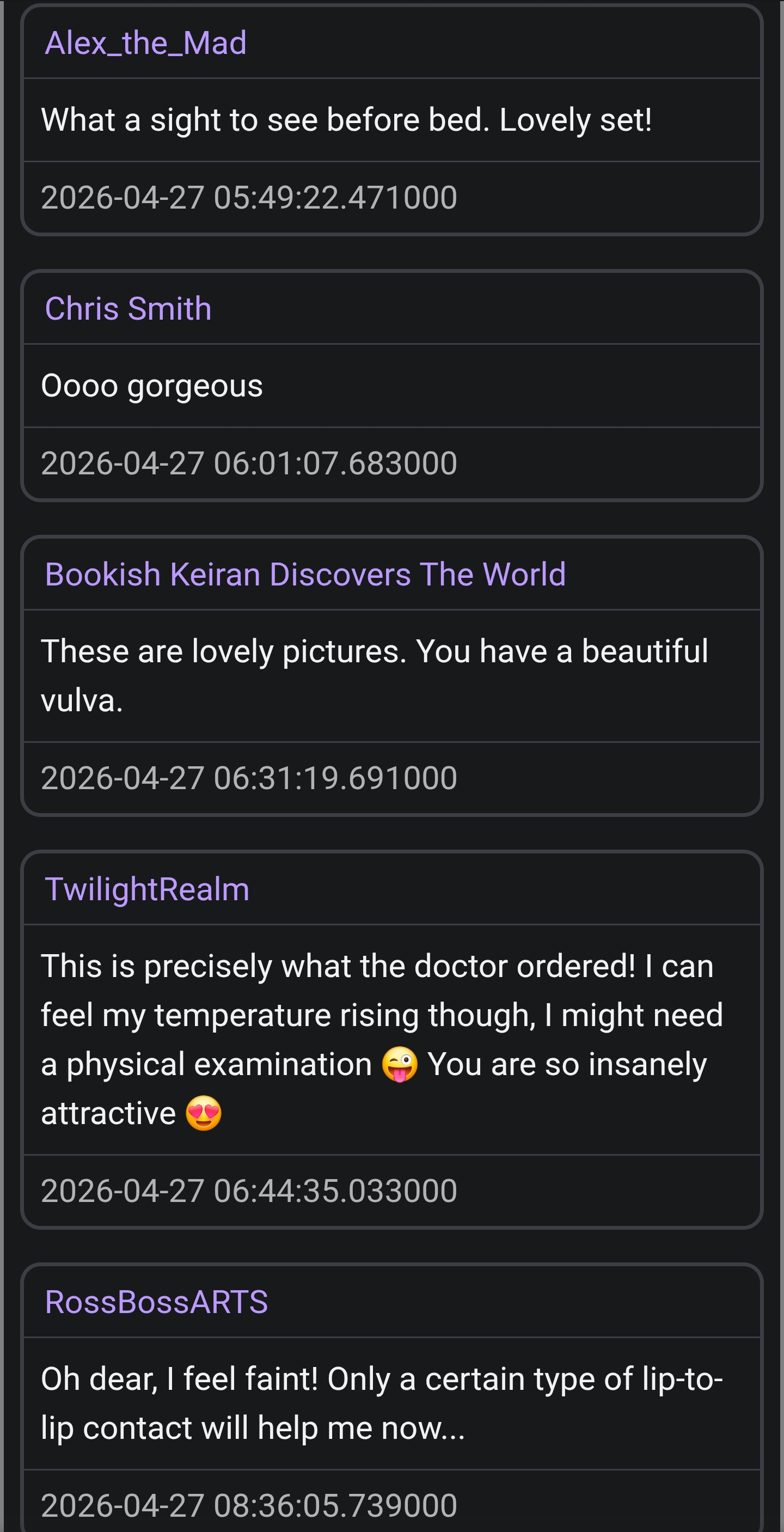Image resolution: width=784 pixels, height=1532 pixels.
Task: Open Bookish Keiran Discovers The World's profile
Action: (x=305, y=575)
